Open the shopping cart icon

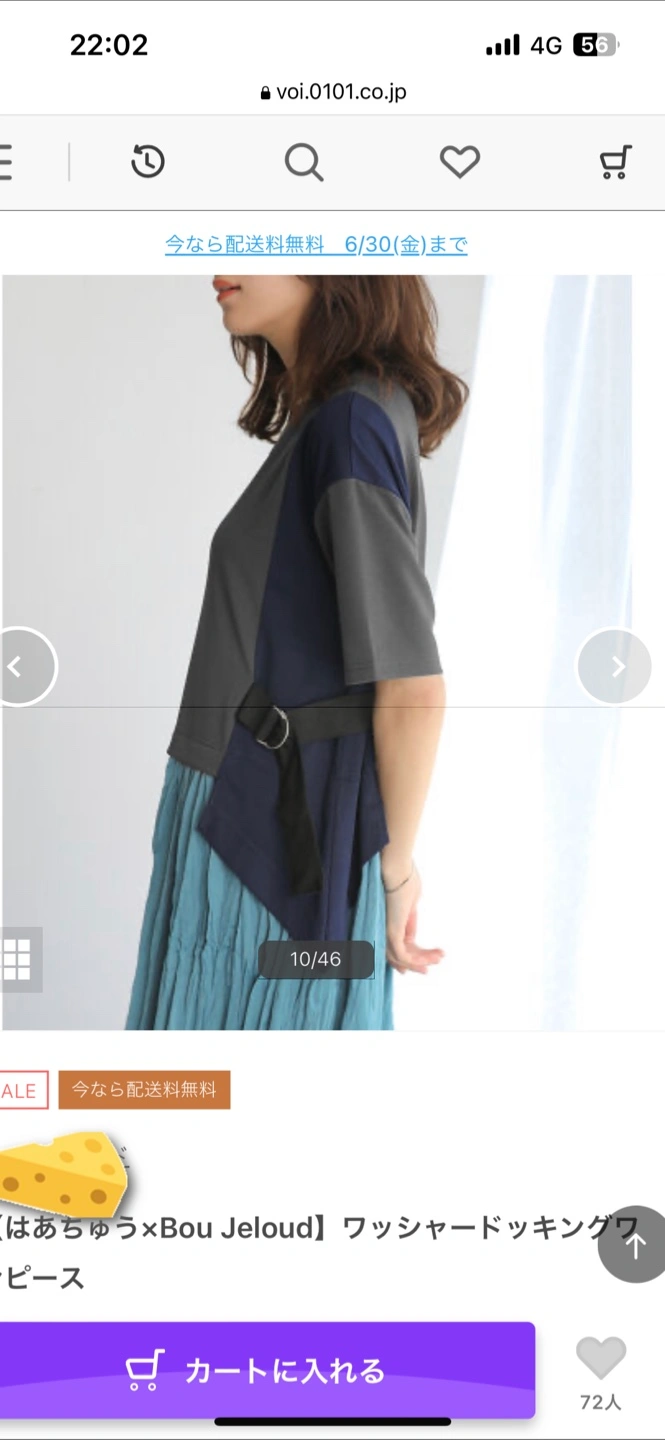[x=616, y=162]
